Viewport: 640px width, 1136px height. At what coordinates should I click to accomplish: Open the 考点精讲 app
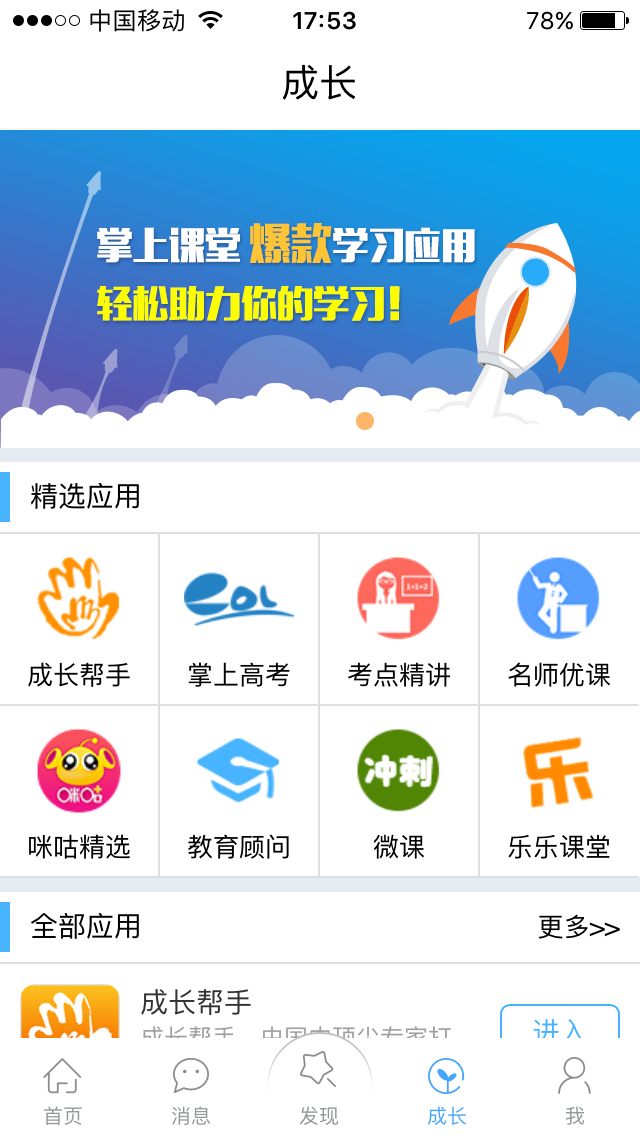coord(399,620)
